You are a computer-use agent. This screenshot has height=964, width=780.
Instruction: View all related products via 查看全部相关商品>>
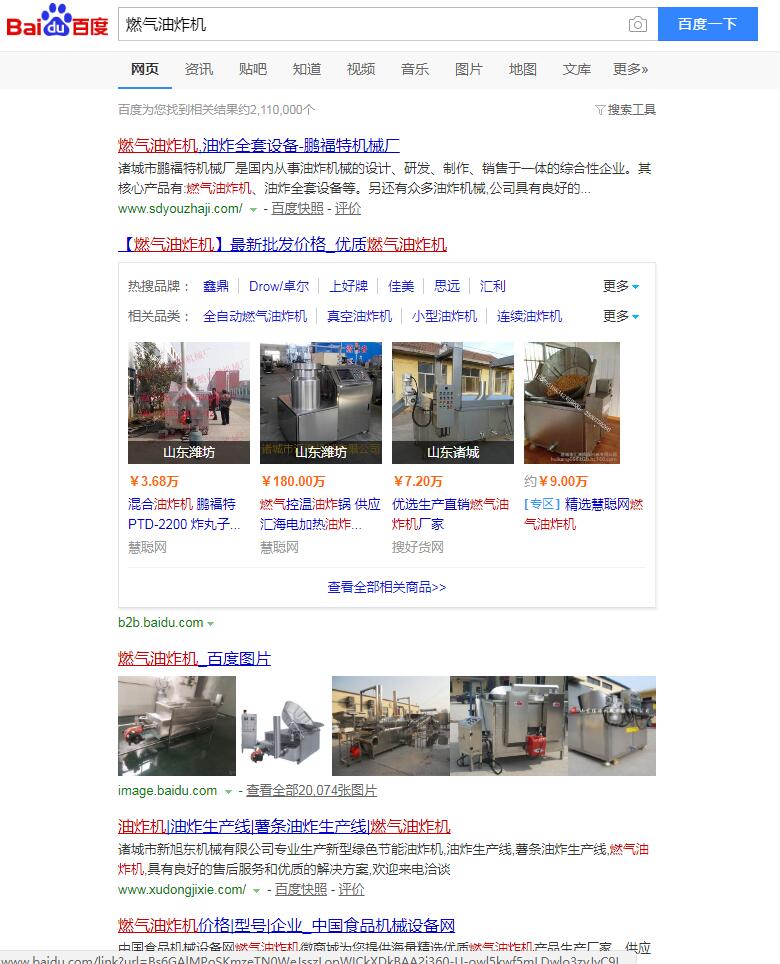[387, 587]
